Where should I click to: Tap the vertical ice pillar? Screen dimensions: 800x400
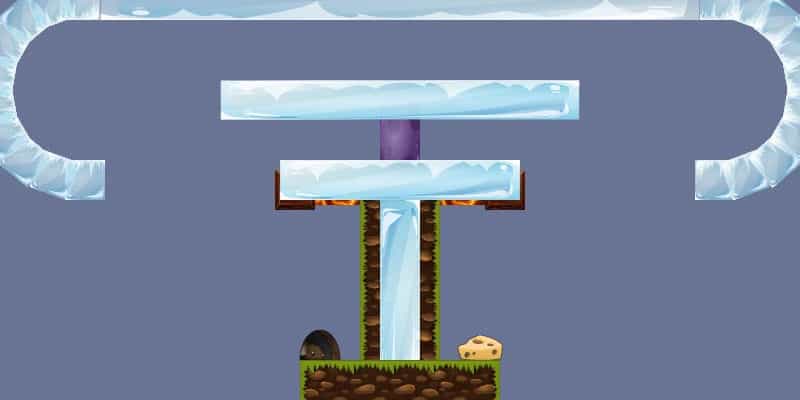[x=400, y=280]
